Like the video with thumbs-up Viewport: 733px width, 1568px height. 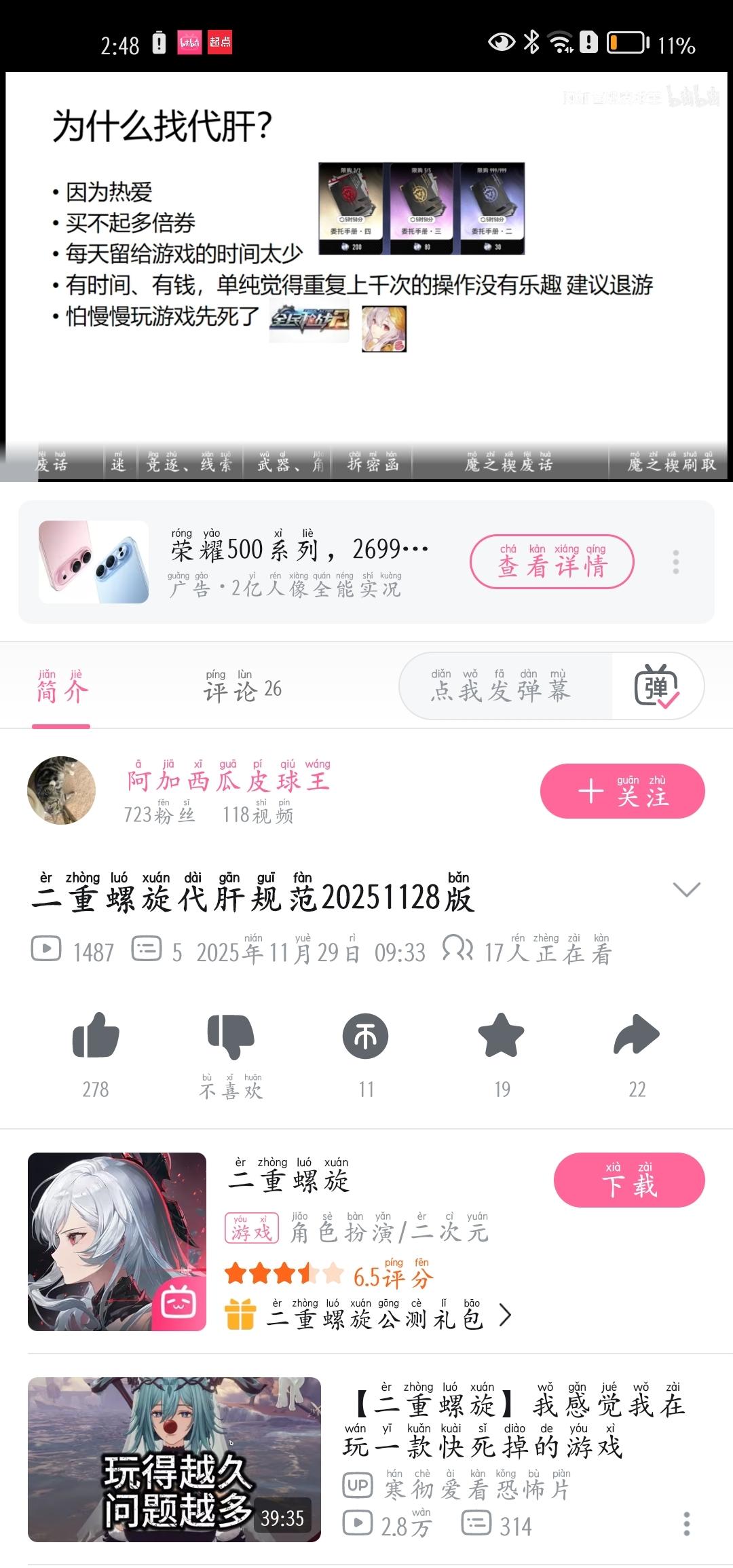tap(96, 1036)
